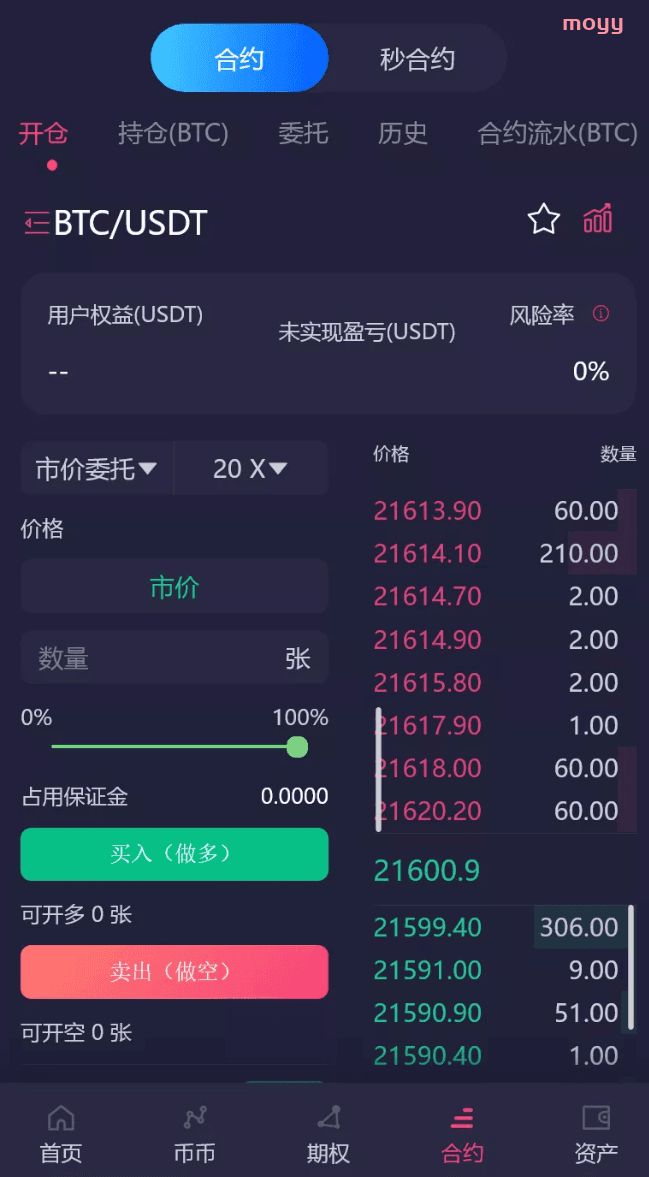This screenshot has width=649, height=1177.
Task: Change the 20 X leverage dropdown
Action: click(251, 468)
